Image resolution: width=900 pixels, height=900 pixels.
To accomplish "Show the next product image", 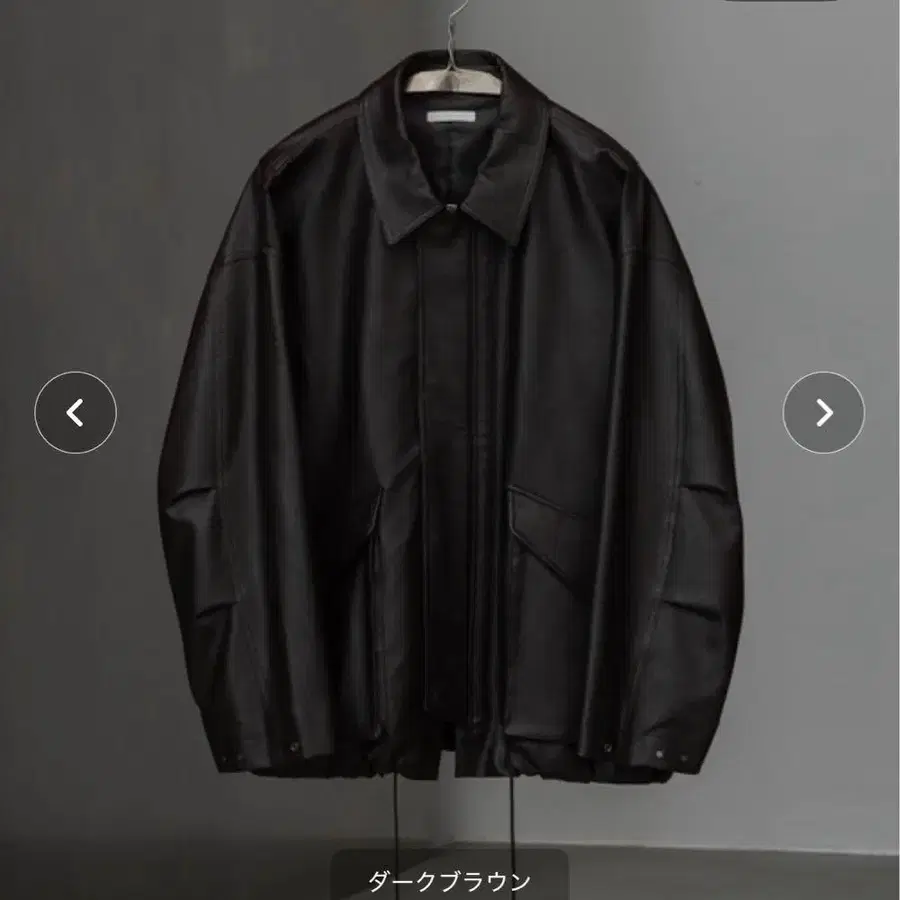I will pos(823,412).
